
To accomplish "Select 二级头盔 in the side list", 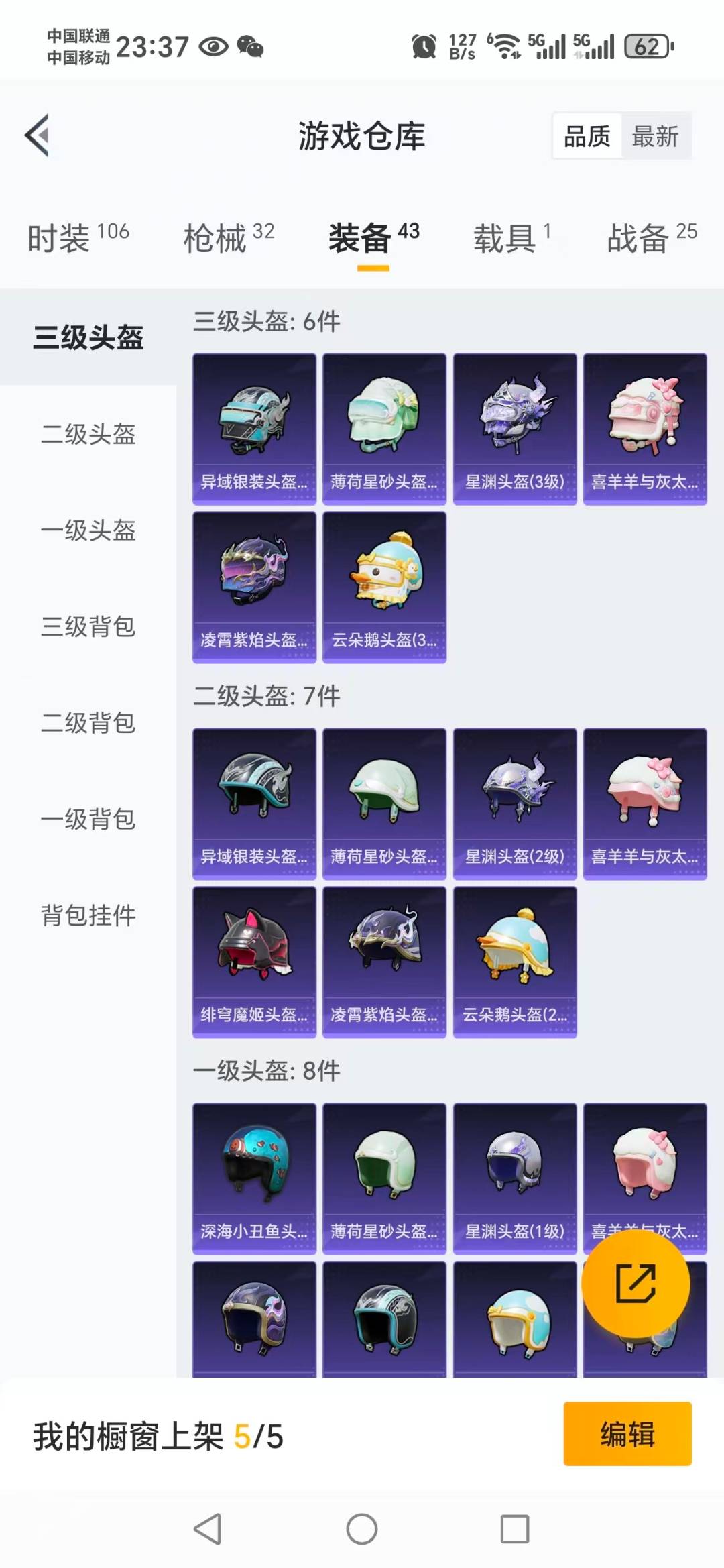I will coord(88,434).
